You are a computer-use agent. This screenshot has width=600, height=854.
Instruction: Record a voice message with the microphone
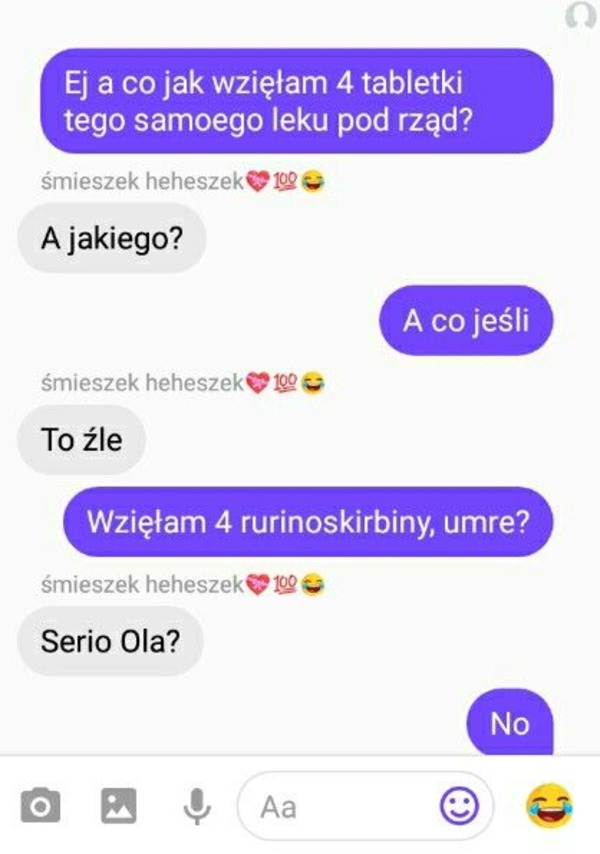coord(197,806)
